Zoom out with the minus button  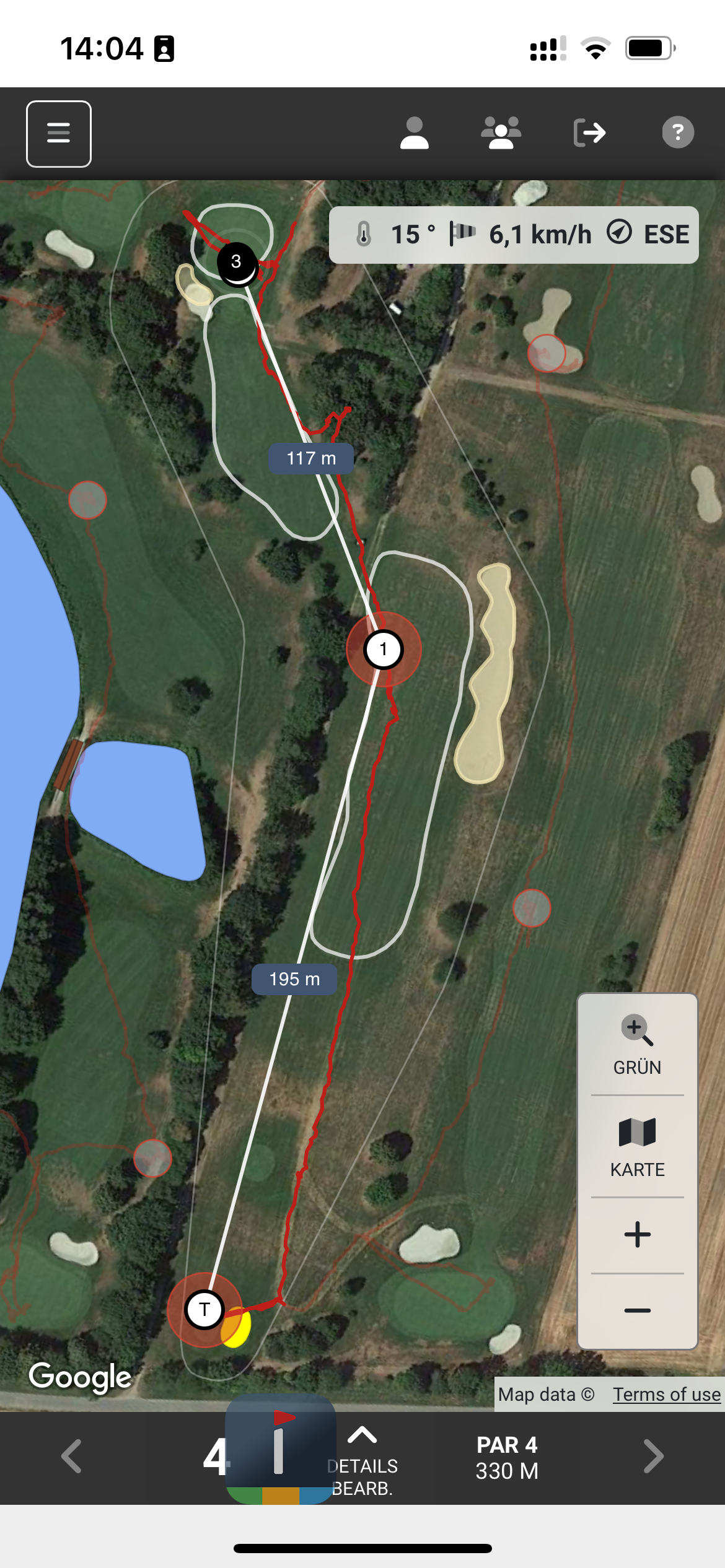[637, 1310]
